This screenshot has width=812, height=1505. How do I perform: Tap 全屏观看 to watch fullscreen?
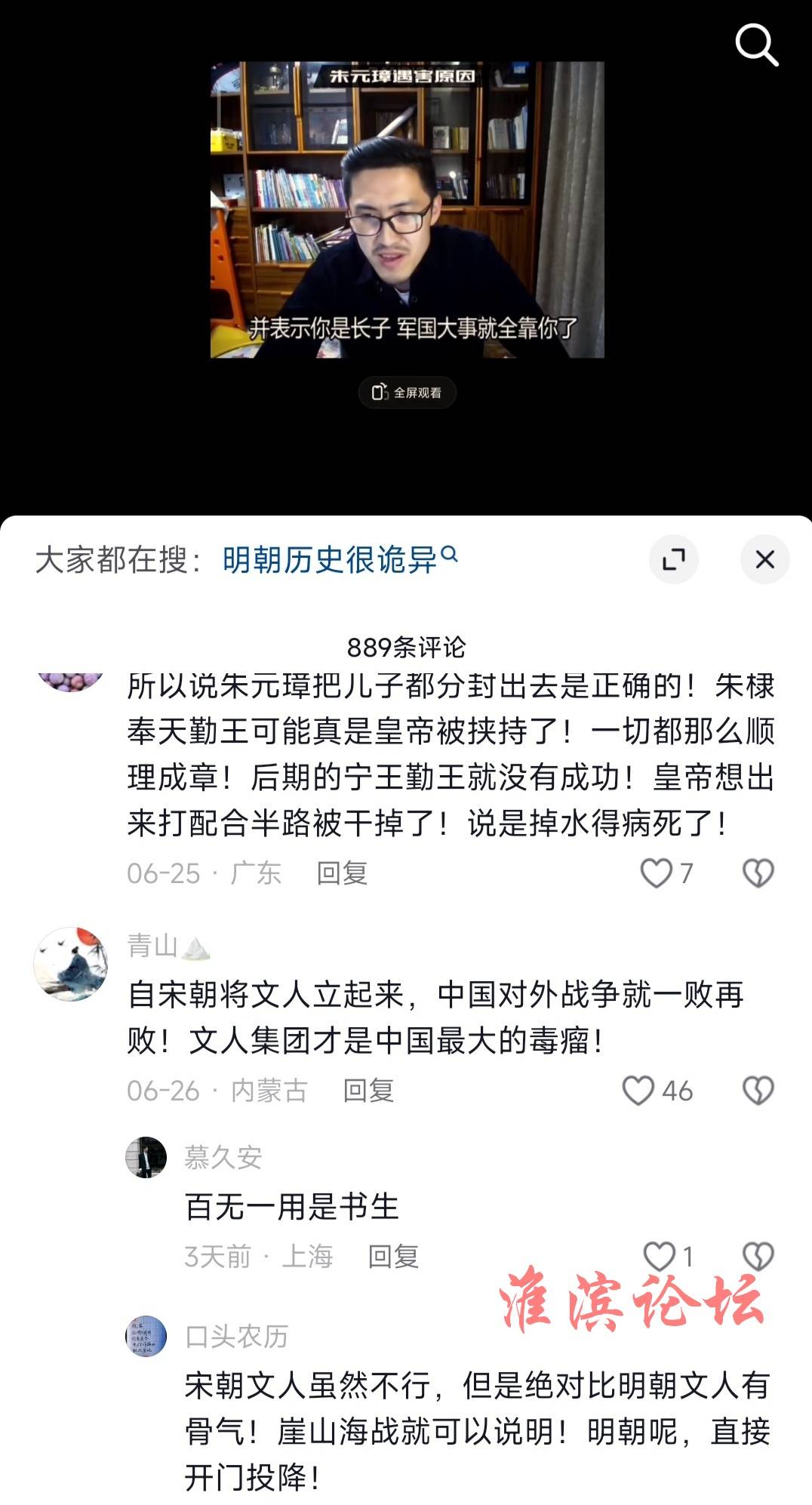(x=408, y=392)
